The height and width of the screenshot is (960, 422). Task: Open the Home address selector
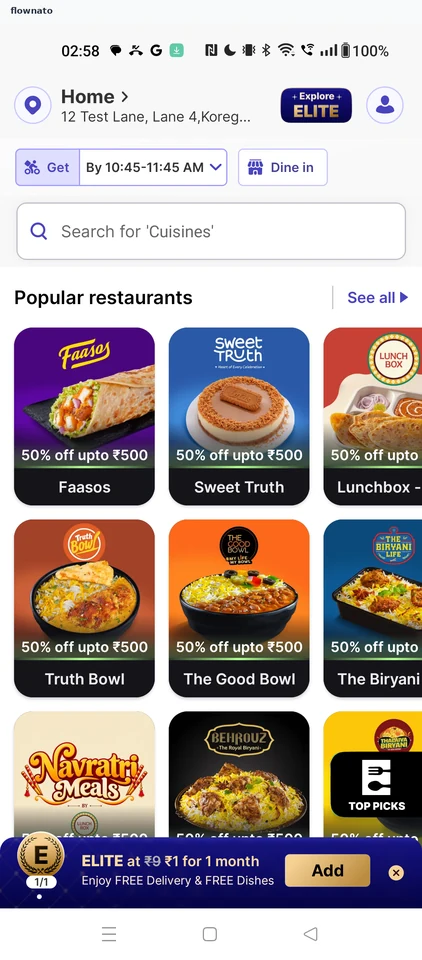[x=156, y=105]
